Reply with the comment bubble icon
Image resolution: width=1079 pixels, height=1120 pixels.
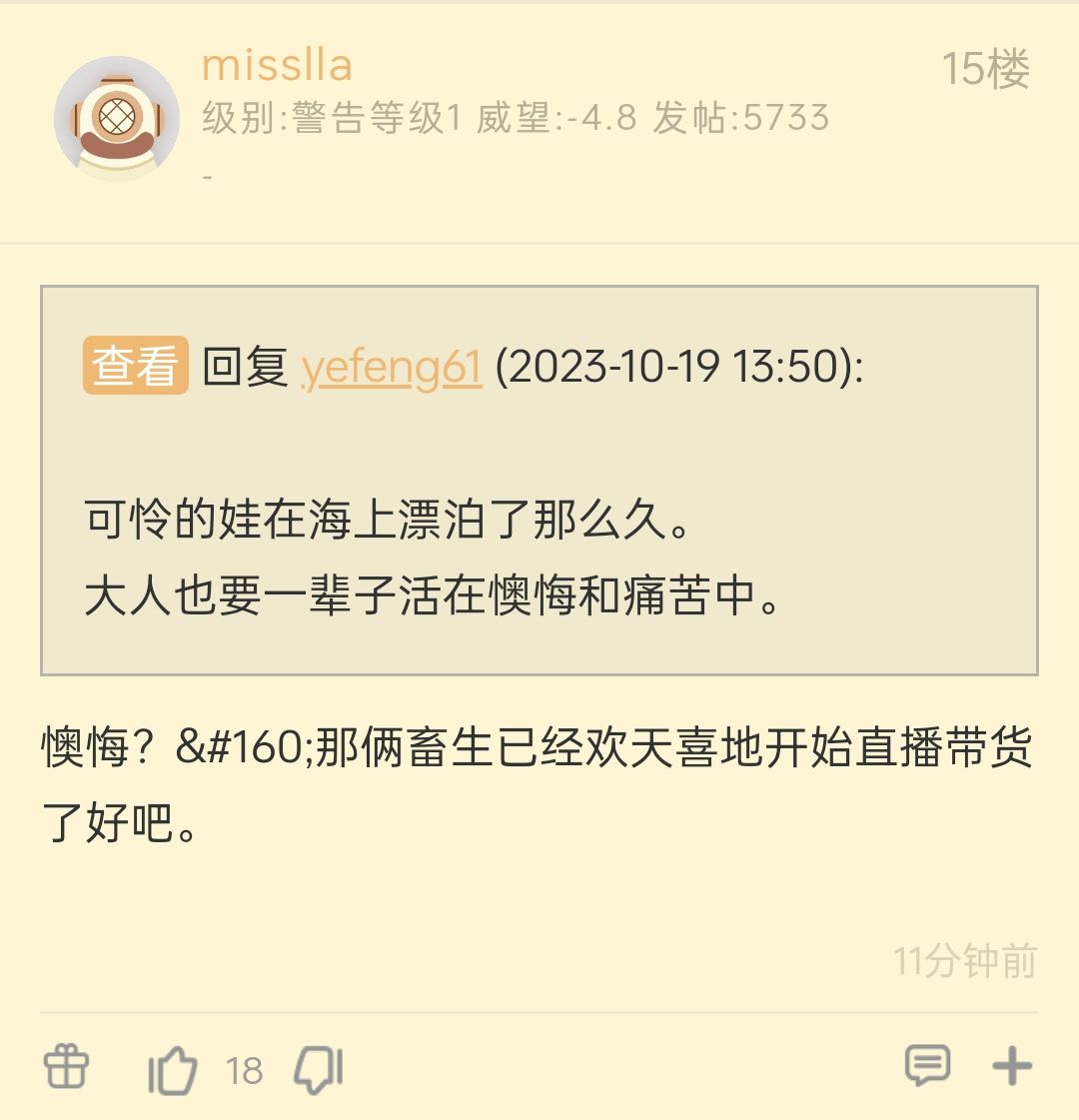pyautogui.click(x=927, y=1066)
